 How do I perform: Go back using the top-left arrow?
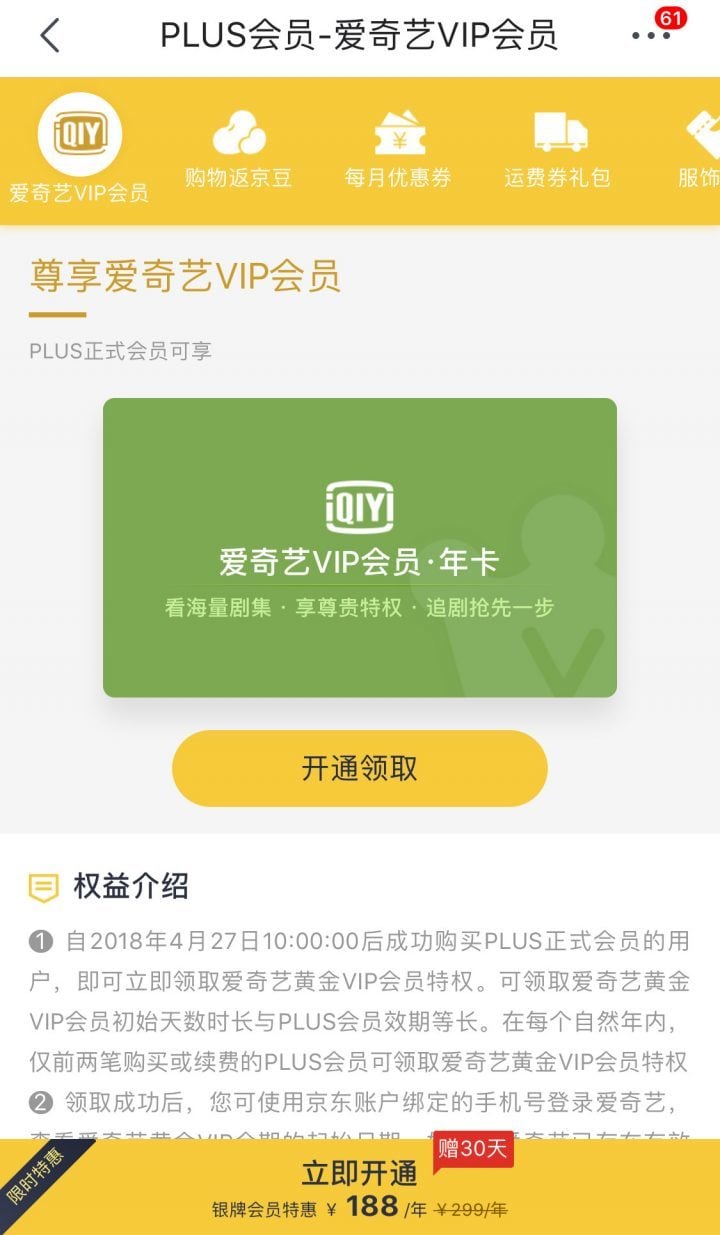pos(50,36)
